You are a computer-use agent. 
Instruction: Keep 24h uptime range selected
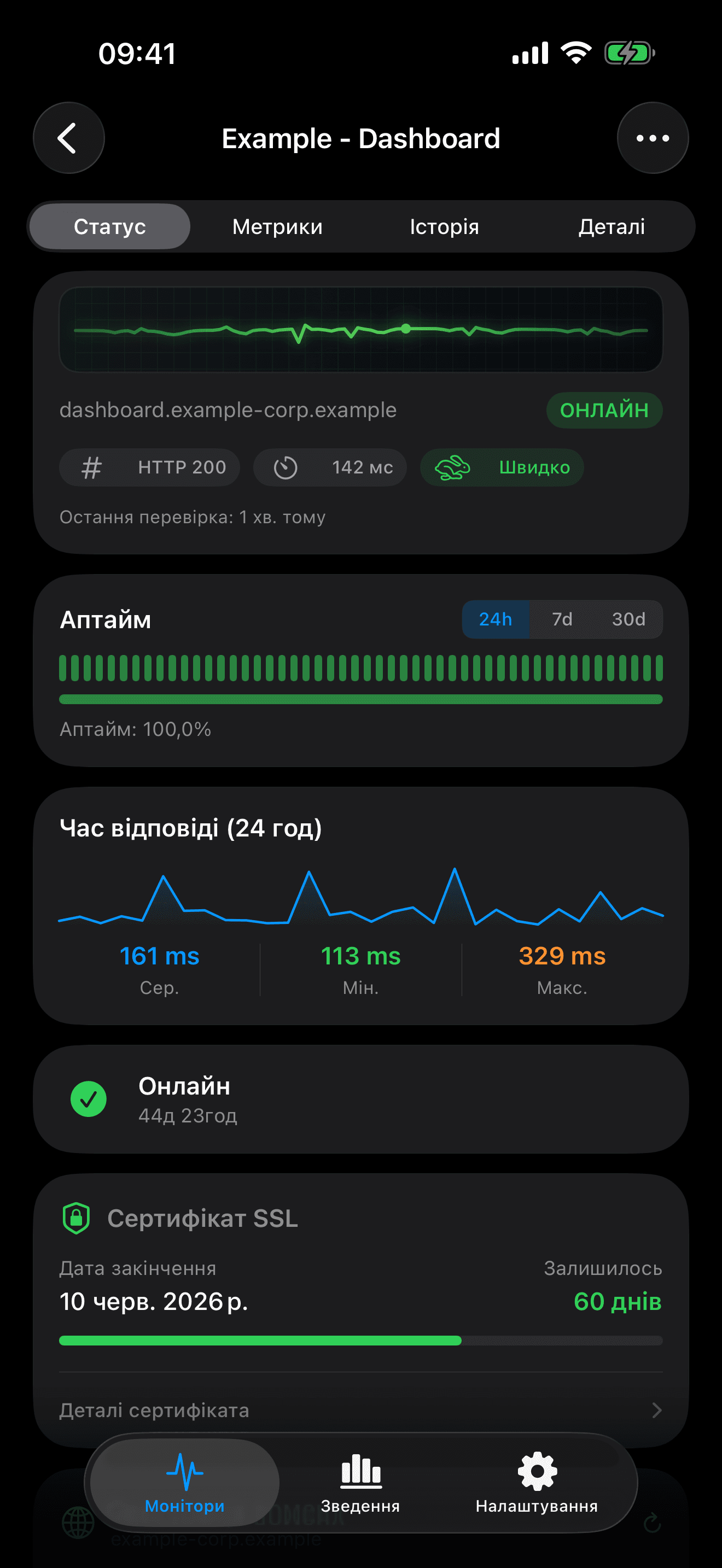[x=496, y=619]
